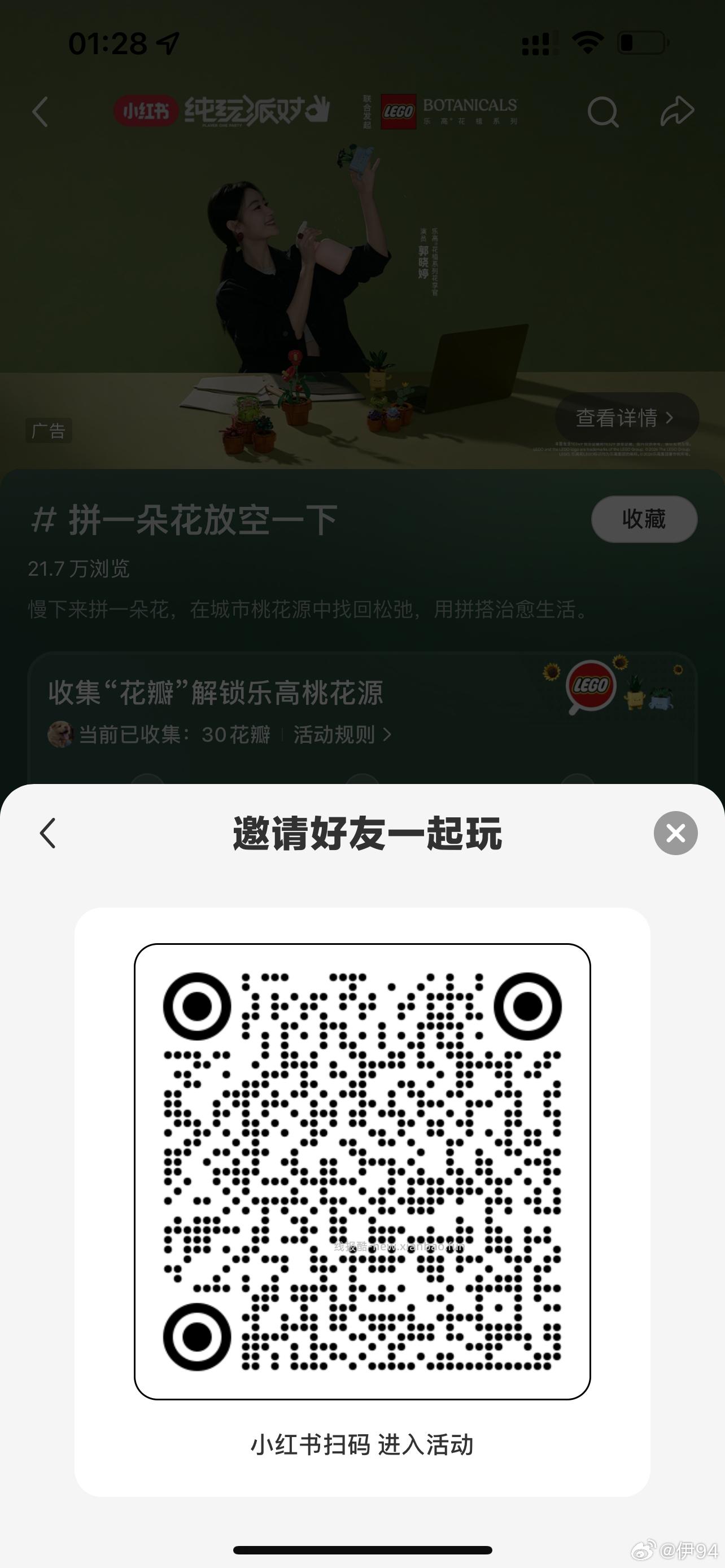Image resolution: width=725 pixels, height=1568 pixels.
Task: Tap the 收藏 button
Action: point(644,519)
